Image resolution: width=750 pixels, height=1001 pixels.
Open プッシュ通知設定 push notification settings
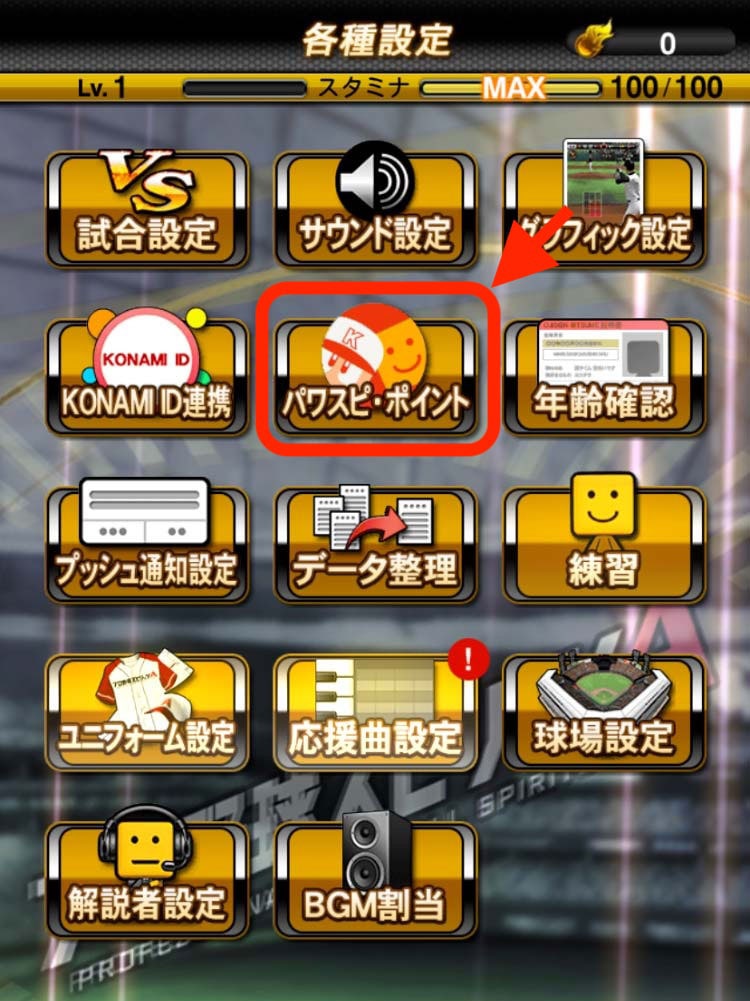[147, 546]
